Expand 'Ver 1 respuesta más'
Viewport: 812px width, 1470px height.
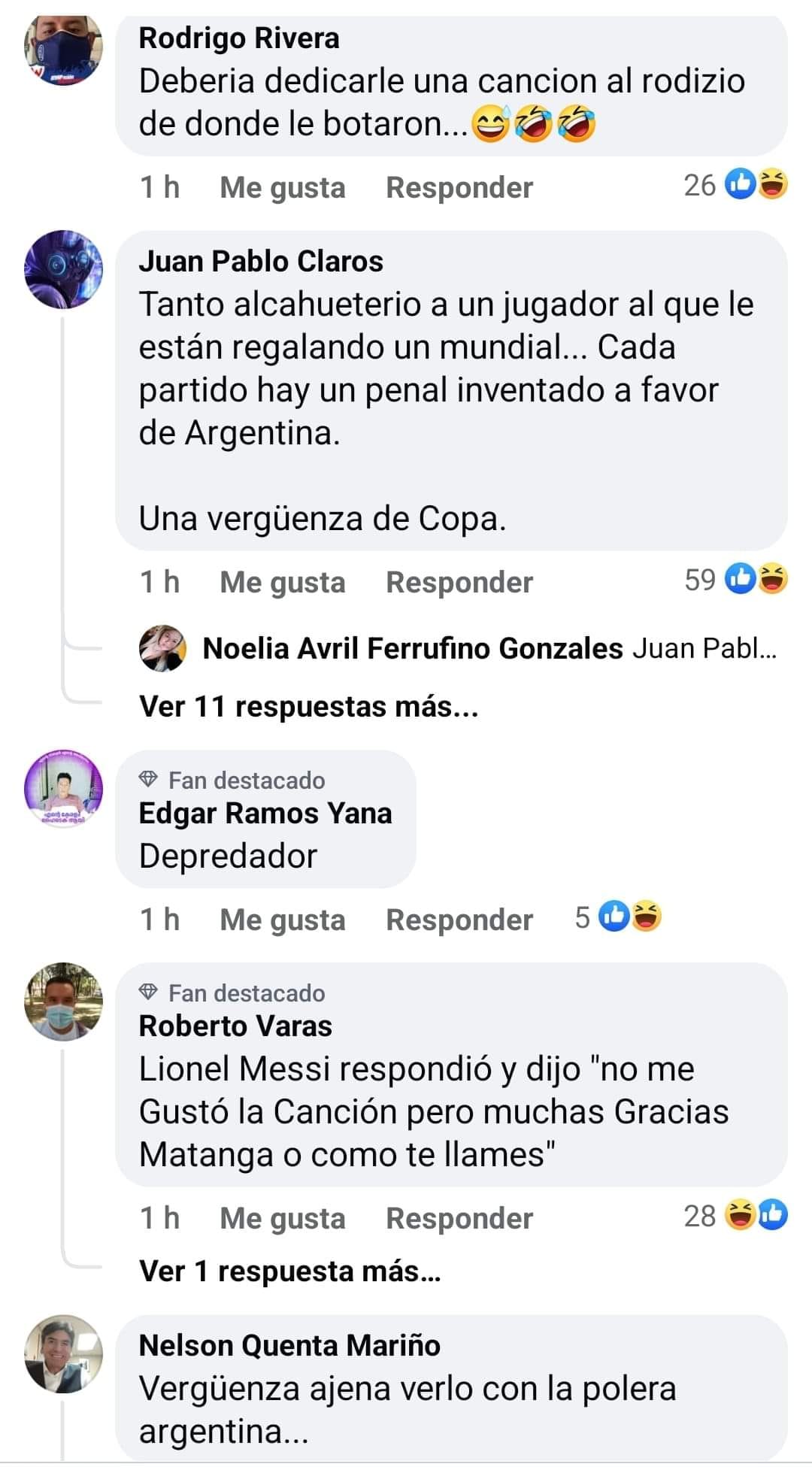click(289, 1271)
